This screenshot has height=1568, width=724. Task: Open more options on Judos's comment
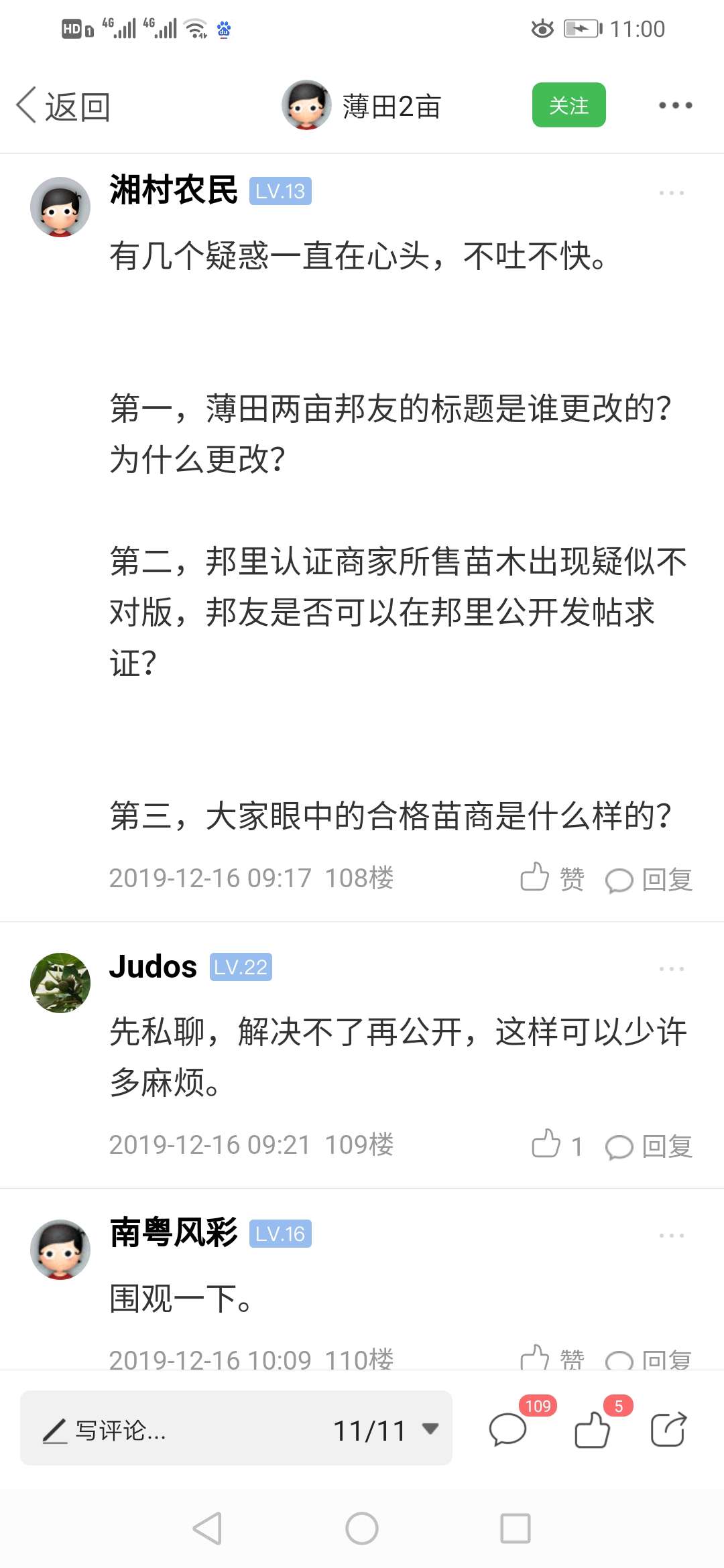(x=671, y=969)
